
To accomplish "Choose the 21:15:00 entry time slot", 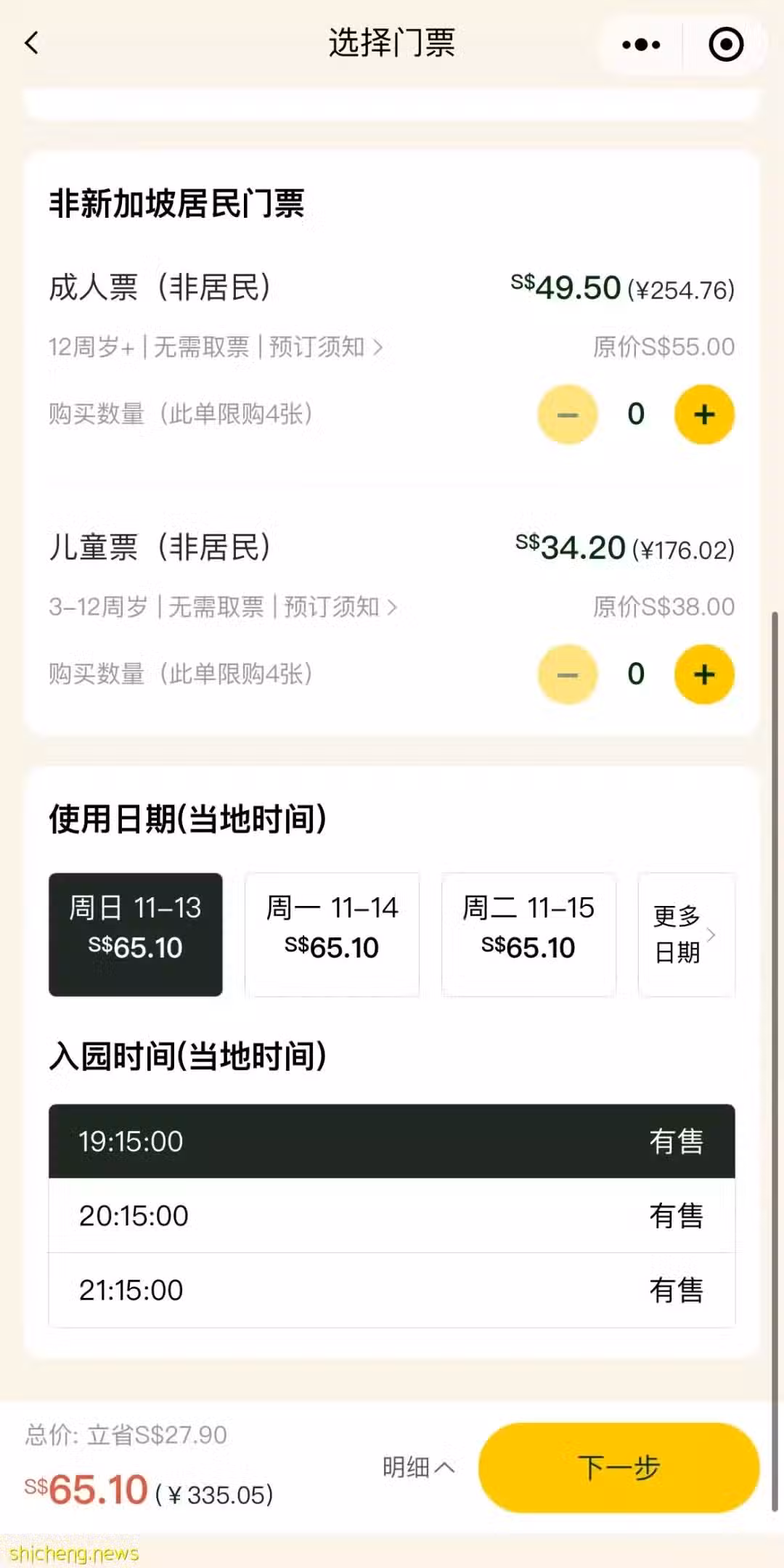I will click(x=392, y=1291).
